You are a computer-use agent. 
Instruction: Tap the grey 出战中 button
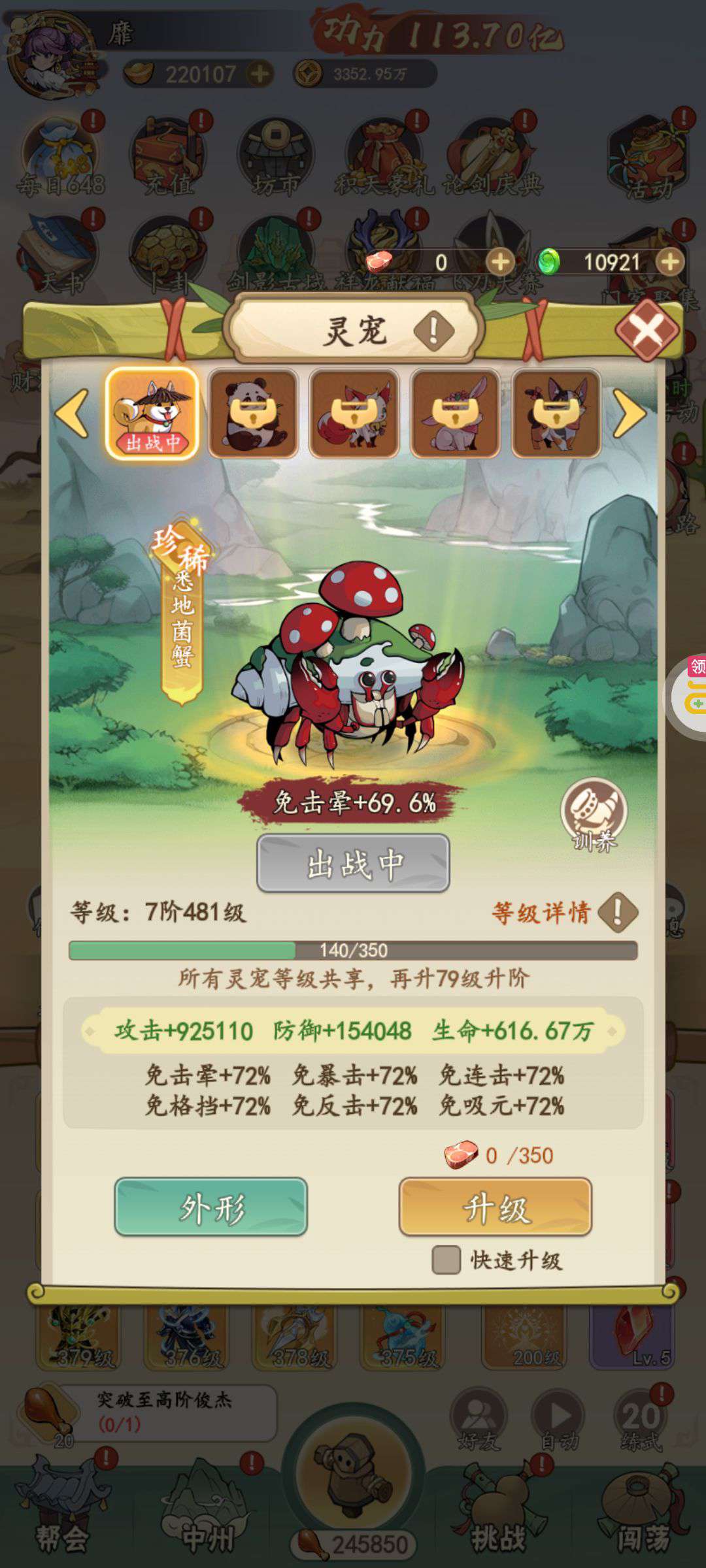click(x=353, y=863)
